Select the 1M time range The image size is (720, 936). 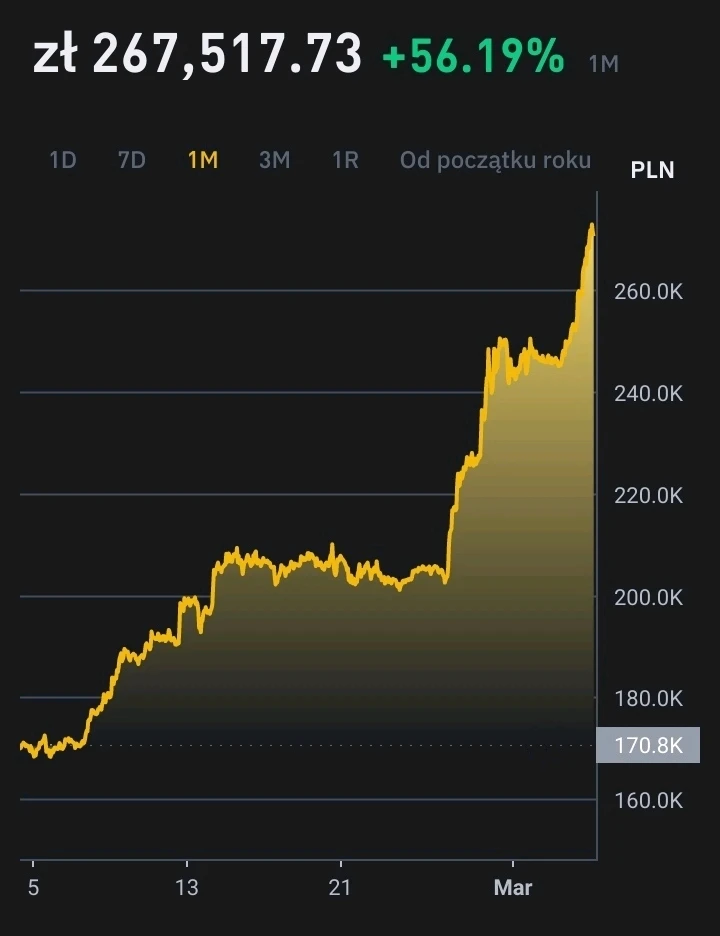(203, 160)
